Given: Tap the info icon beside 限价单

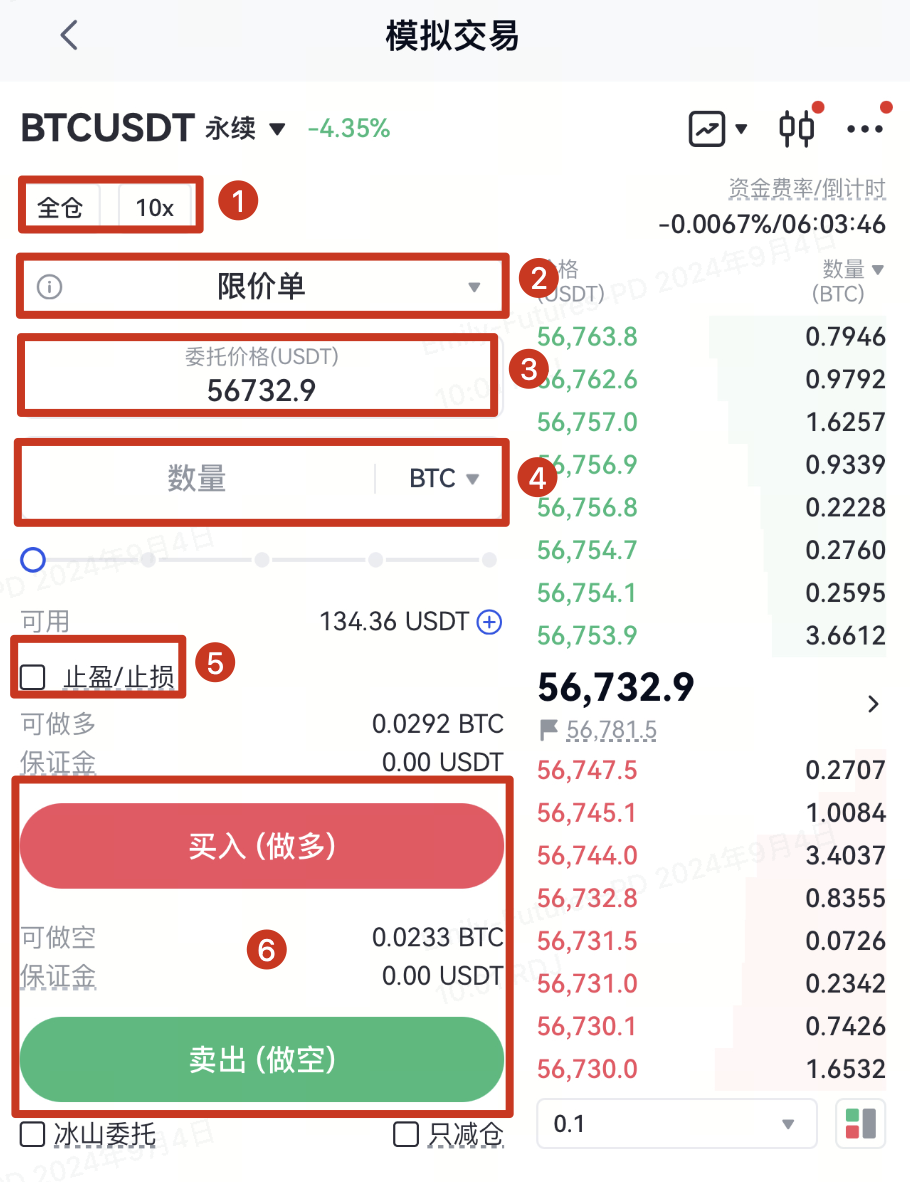Looking at the screenshot, I should pyautogui.click(x=49, y=287).
